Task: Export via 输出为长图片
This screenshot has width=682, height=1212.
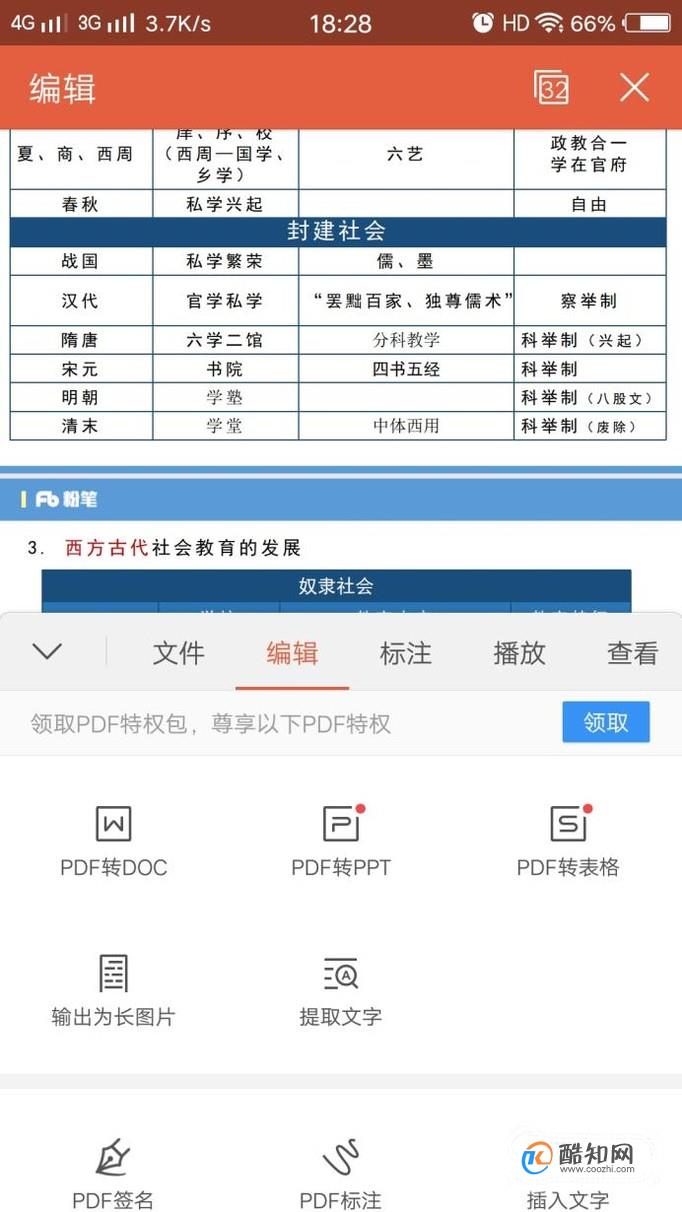Action: (x=113, y=991)
